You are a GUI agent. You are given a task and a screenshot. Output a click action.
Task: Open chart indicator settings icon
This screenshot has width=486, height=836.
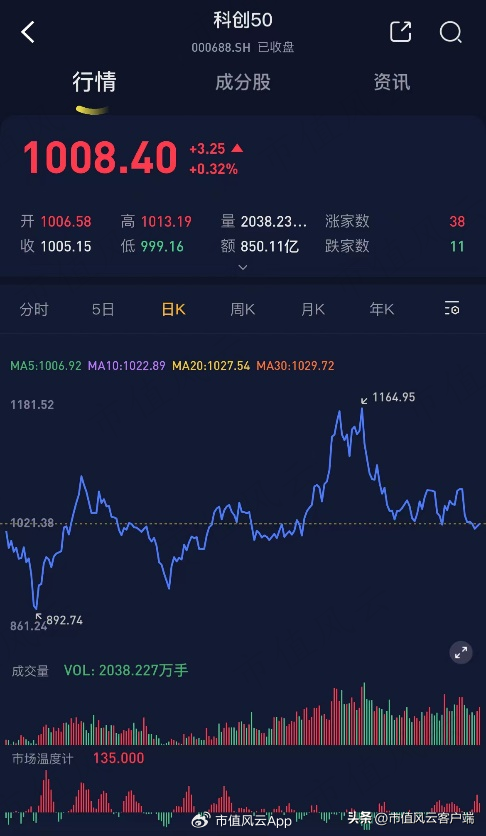(452, 309)
